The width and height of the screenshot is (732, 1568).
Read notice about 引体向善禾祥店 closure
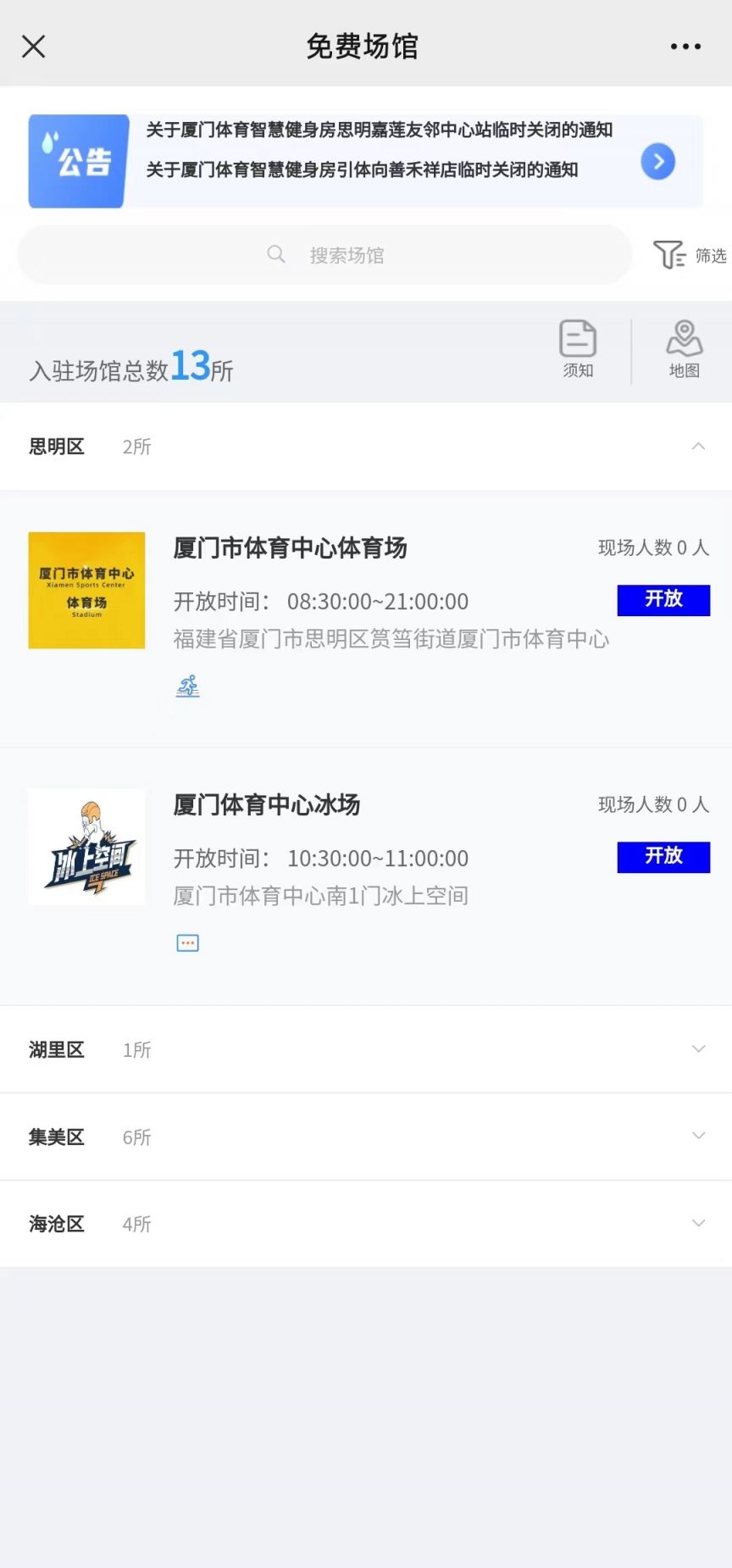(x=362, y=170)
